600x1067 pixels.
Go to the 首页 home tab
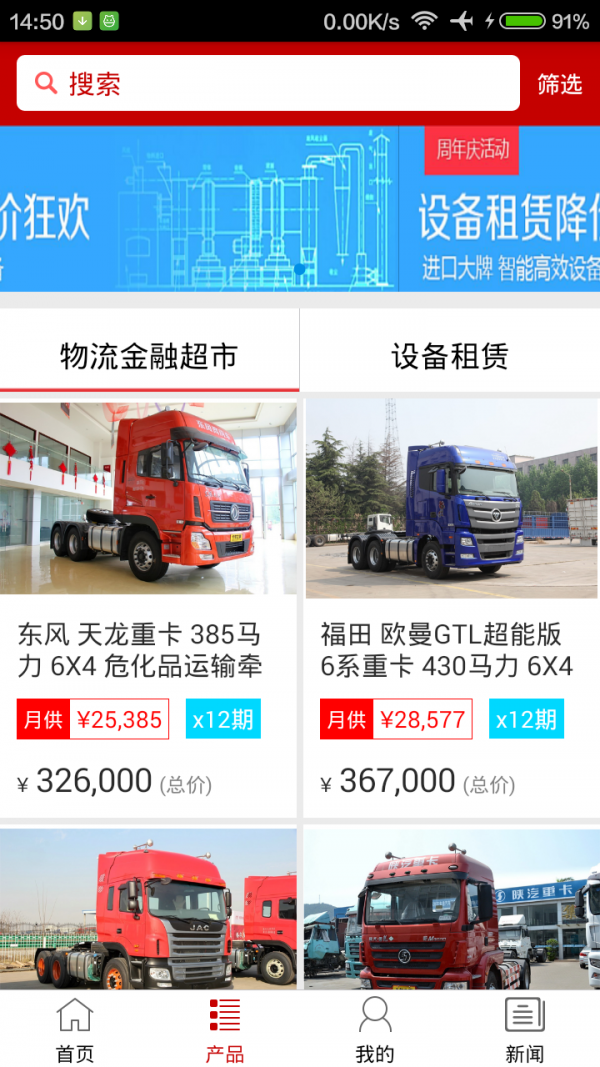click(75, 1030)
